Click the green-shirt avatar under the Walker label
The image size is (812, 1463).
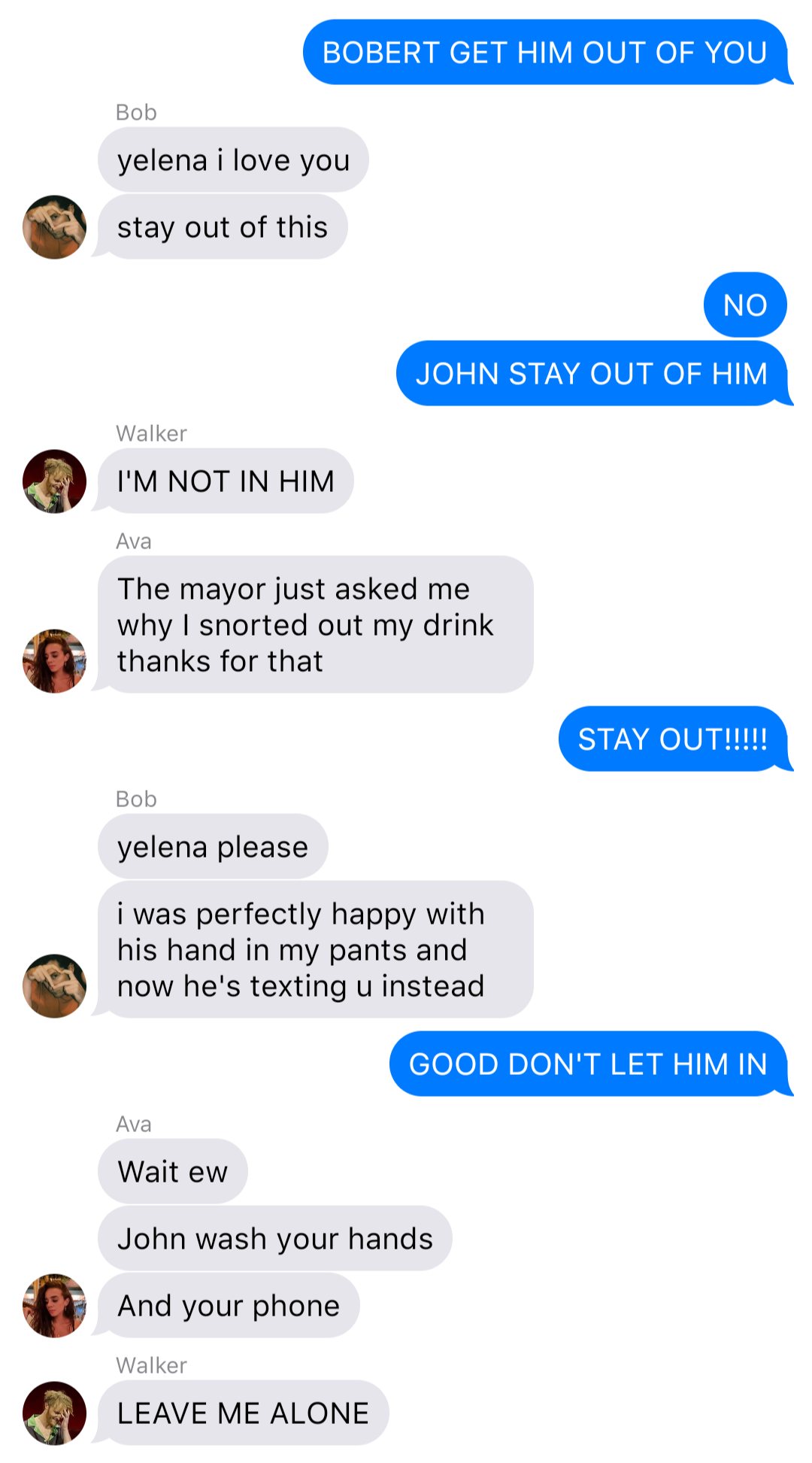[x=53, y=481]
